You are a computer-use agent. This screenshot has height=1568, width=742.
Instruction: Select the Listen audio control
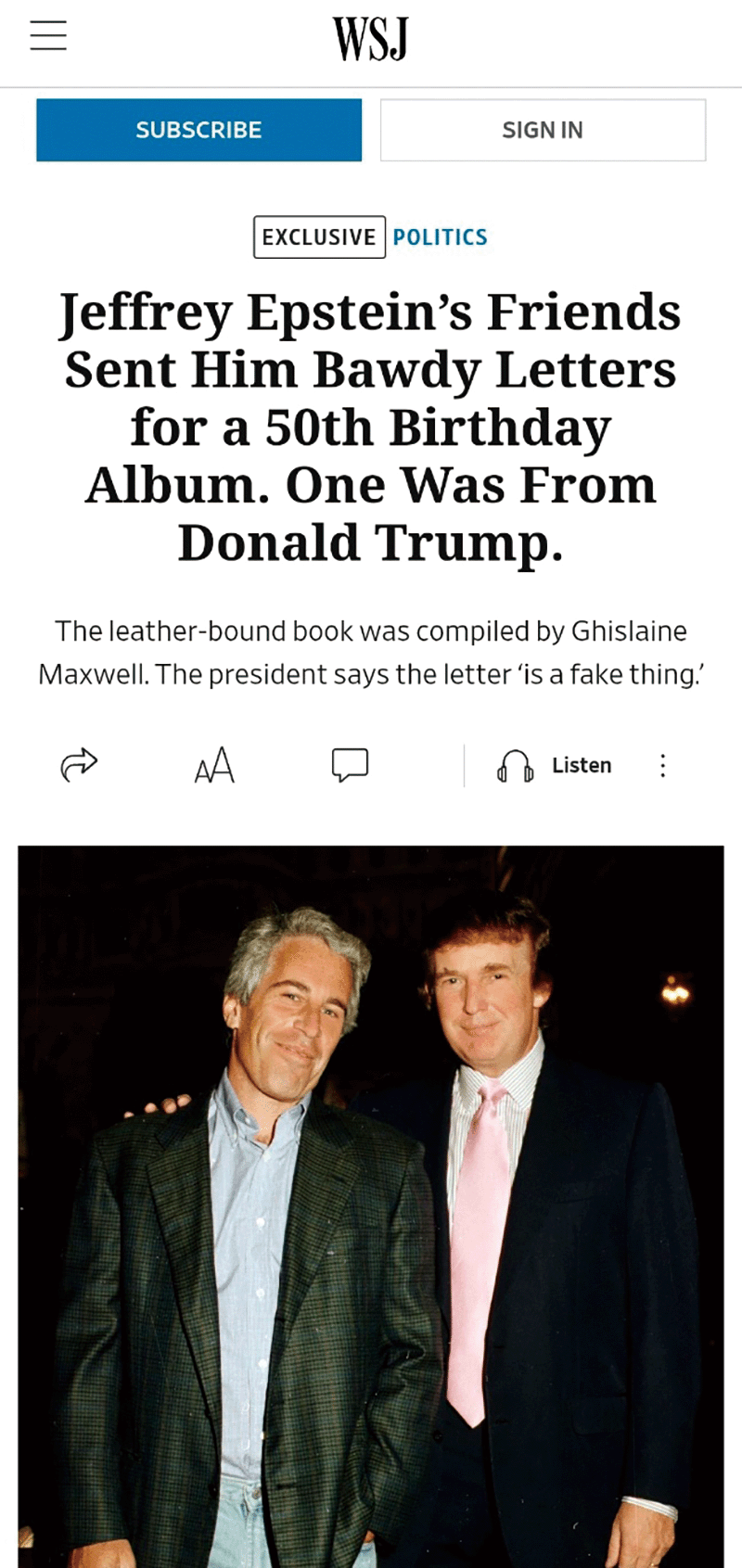pyautogui.click(x=581, y=765)
